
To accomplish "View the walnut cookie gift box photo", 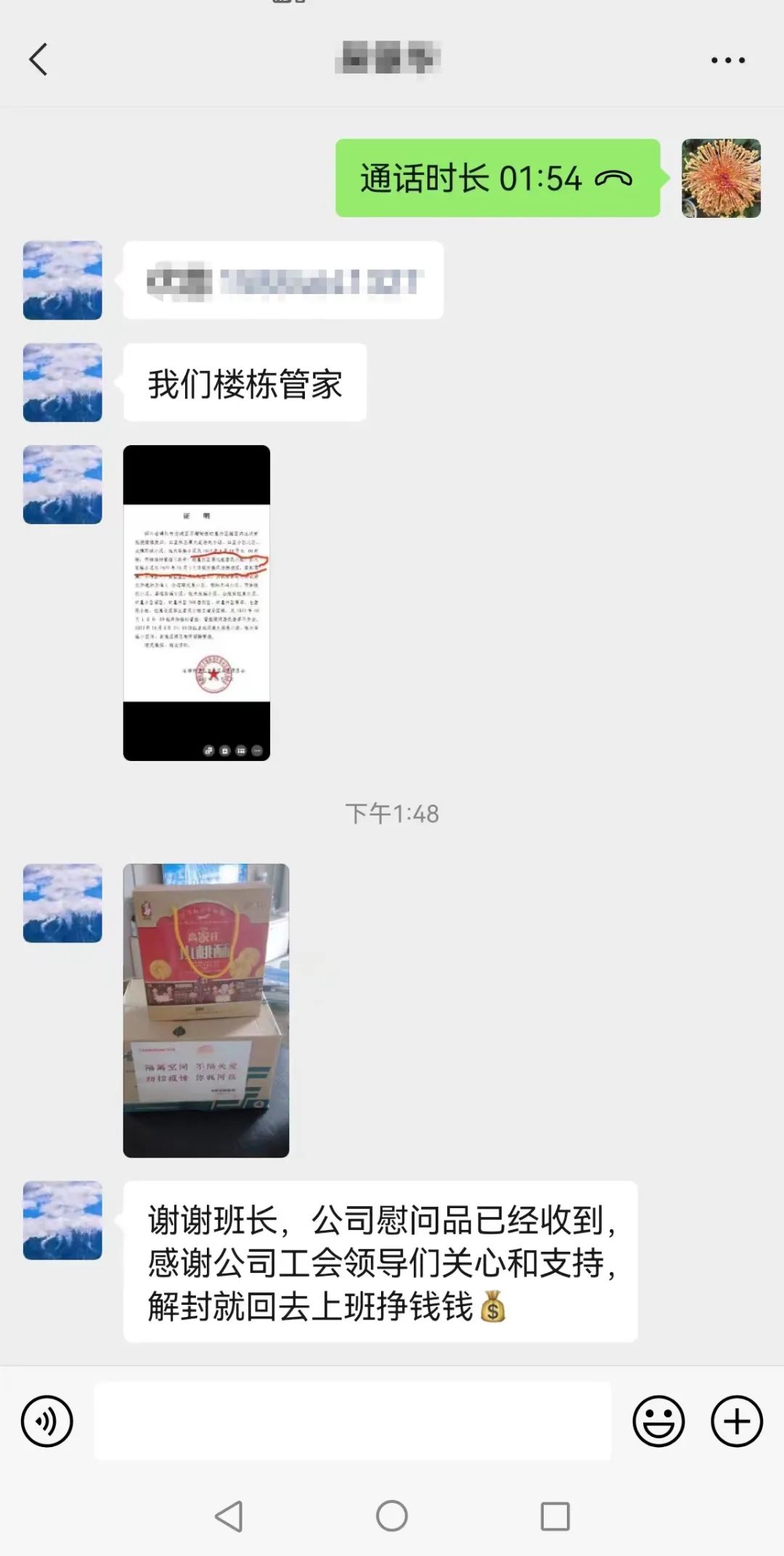I will pos(206,1010).
